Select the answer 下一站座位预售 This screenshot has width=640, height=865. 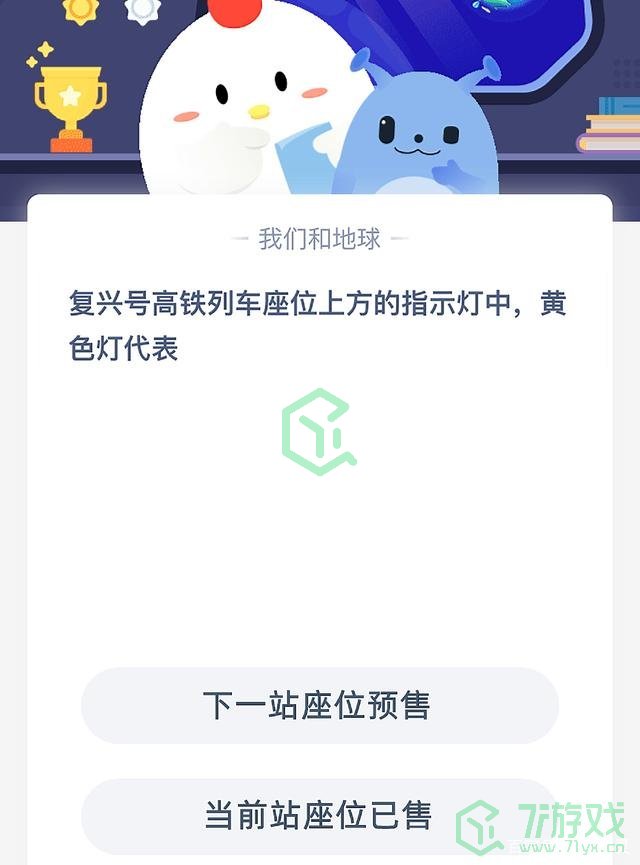pyautogui.click(x=319, y=706)
